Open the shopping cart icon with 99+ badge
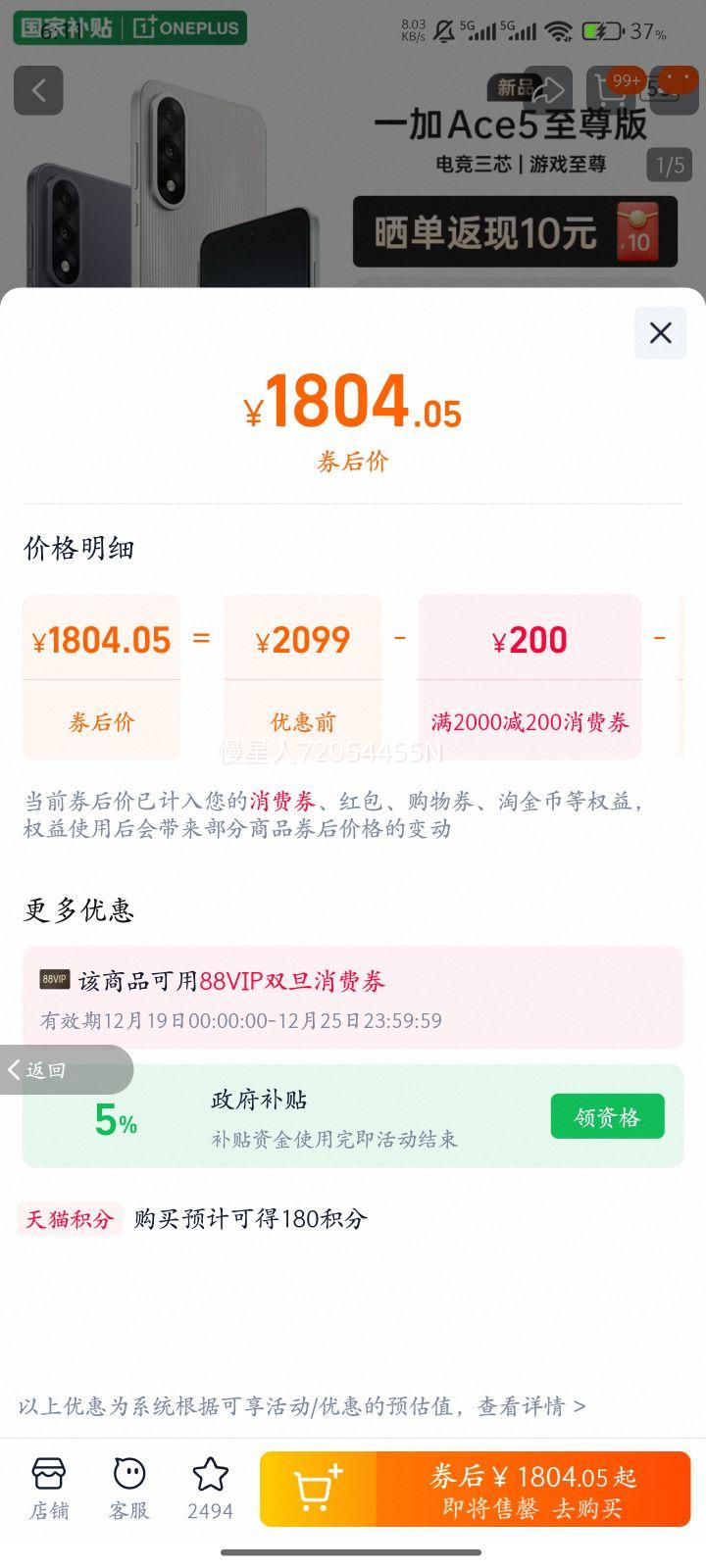 coord(608,90)
